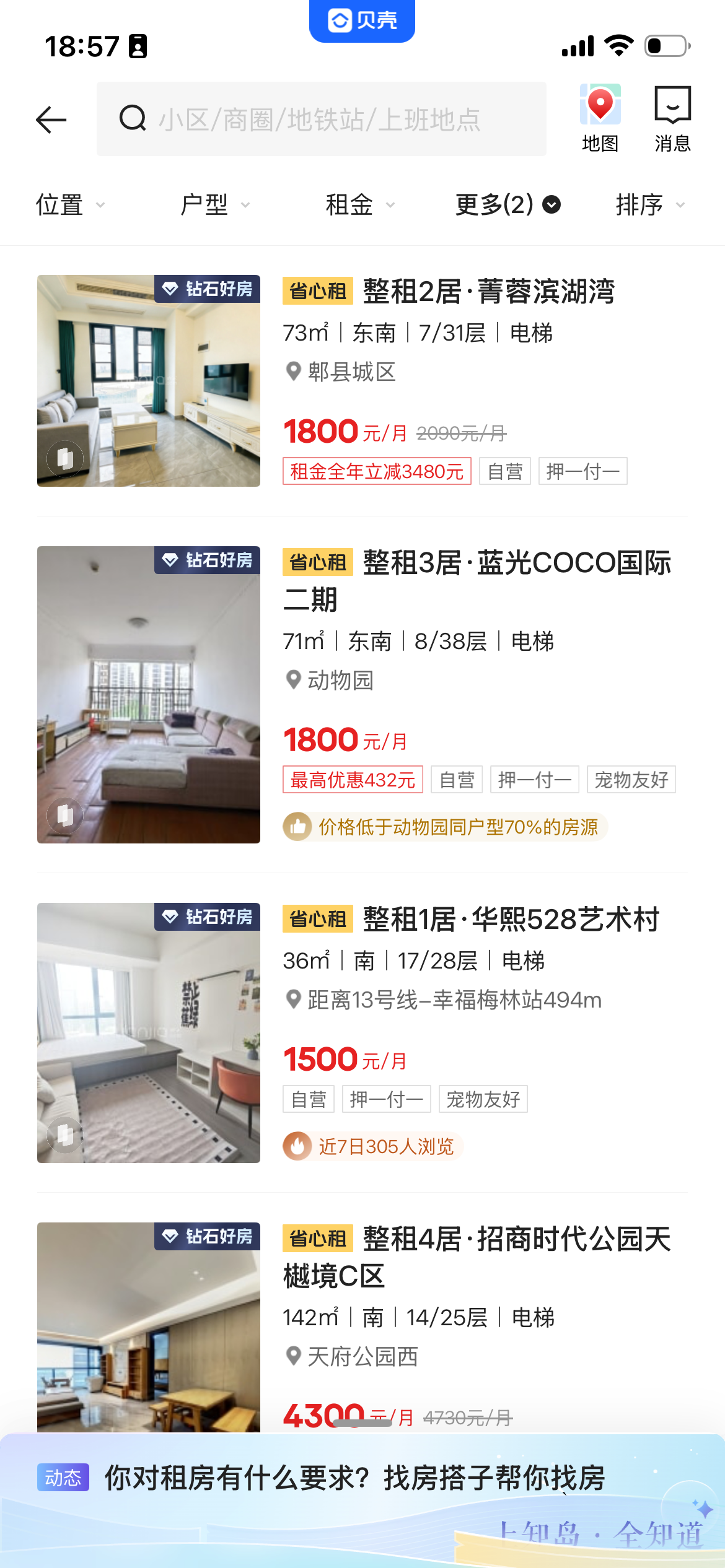Open the 地图 map view
The height and width of the screenshot is (1568, 725).
(600, 118)
